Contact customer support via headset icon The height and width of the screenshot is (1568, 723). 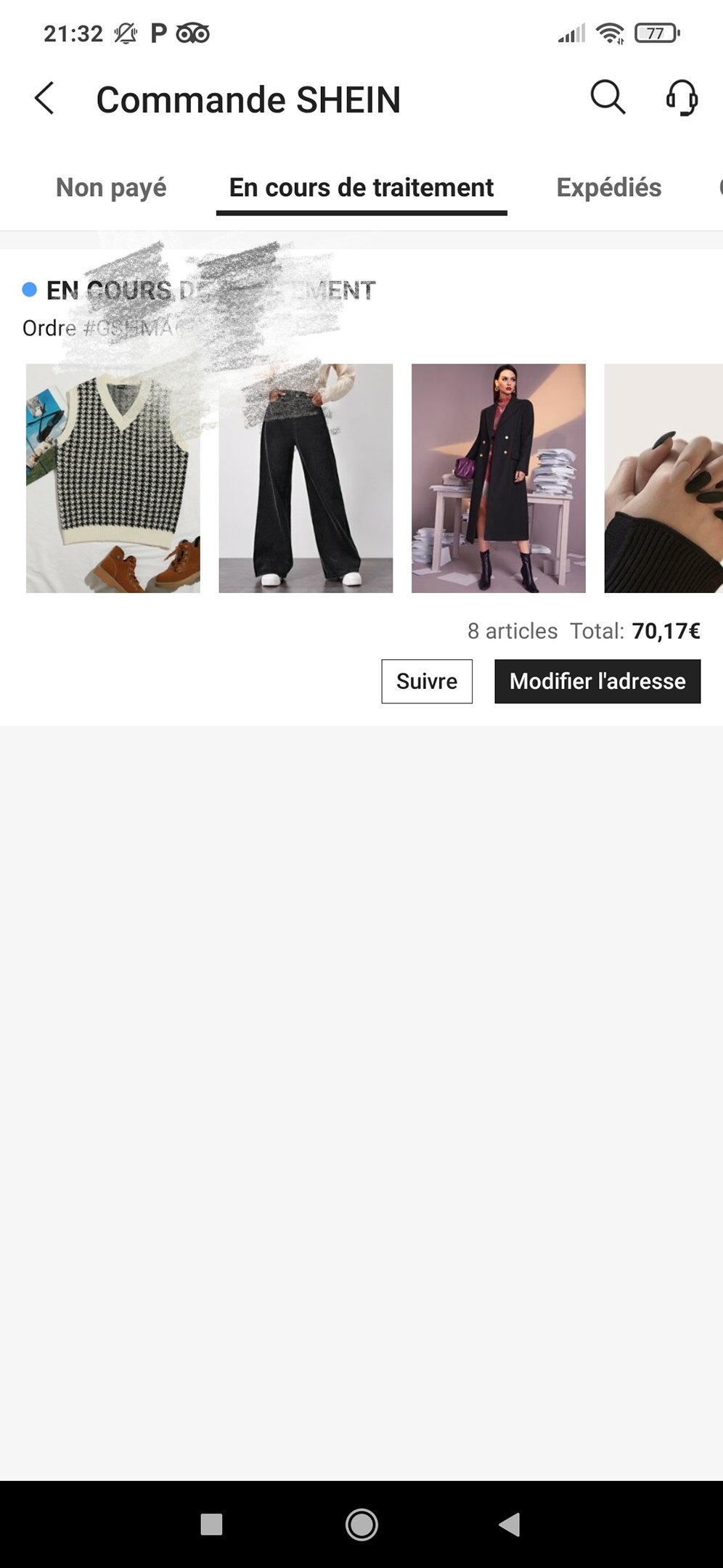point(682,97)
